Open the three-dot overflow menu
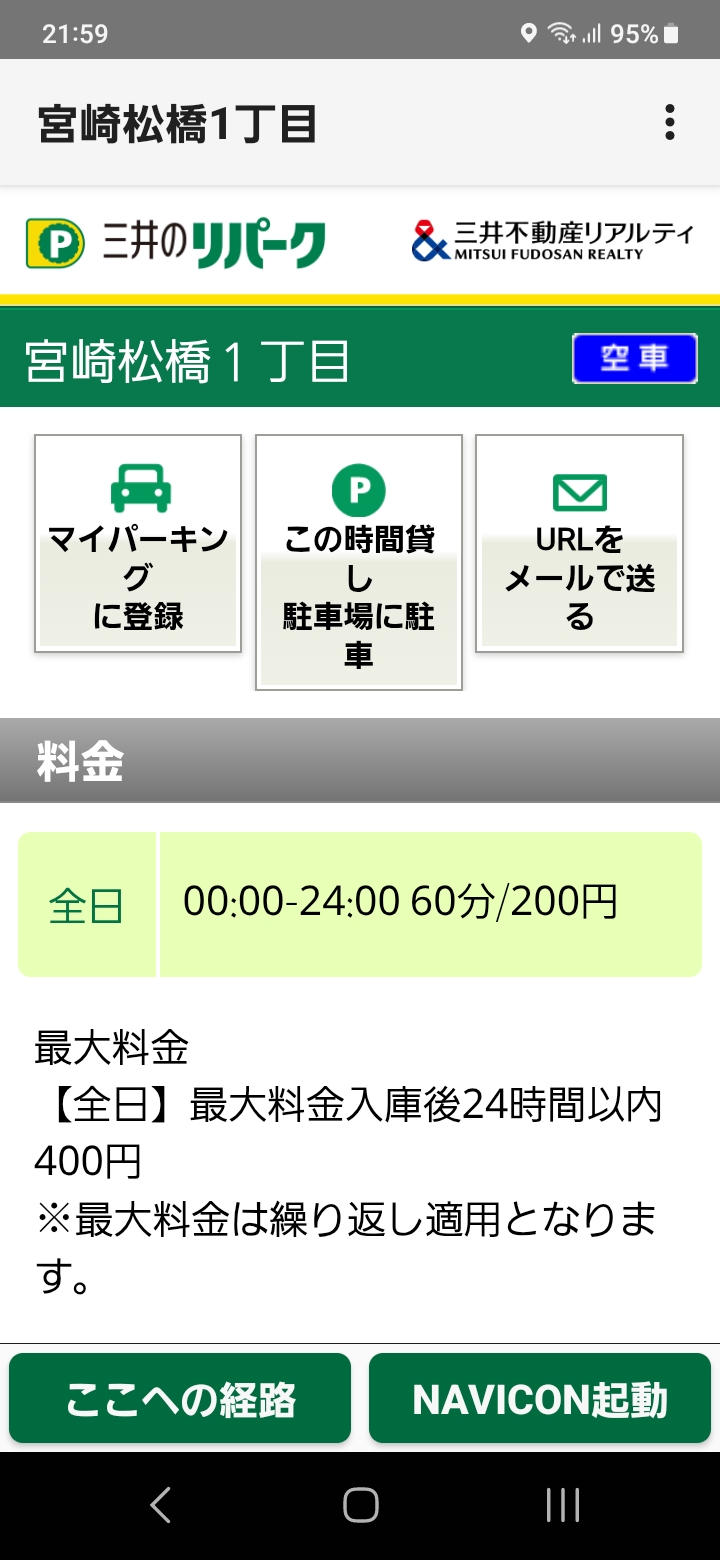The width and height of the screenshot is (720, 1560). coord(669,123)
